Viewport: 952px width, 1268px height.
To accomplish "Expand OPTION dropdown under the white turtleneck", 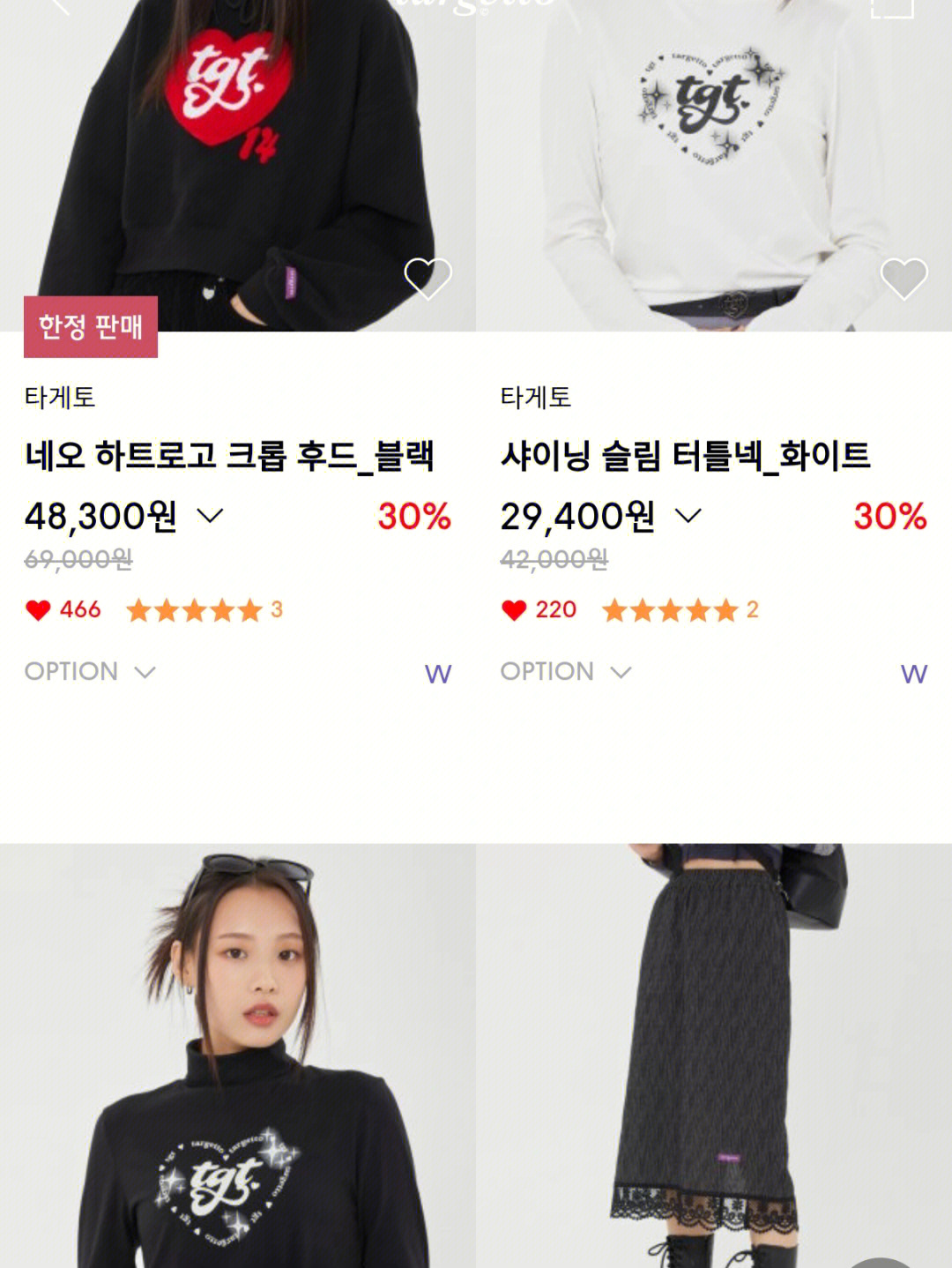I will (566, 672).
